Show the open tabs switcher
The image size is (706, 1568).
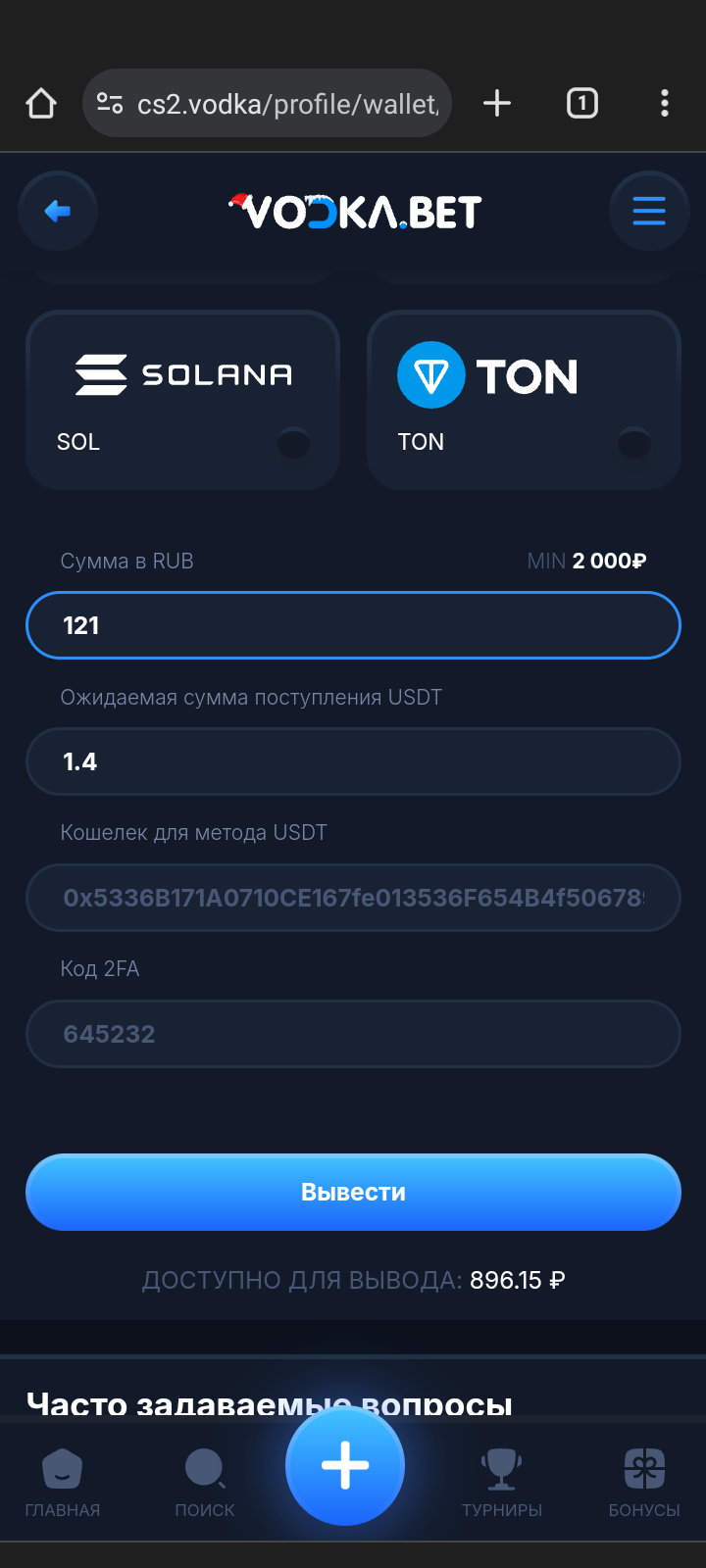(x=582, y=103)
